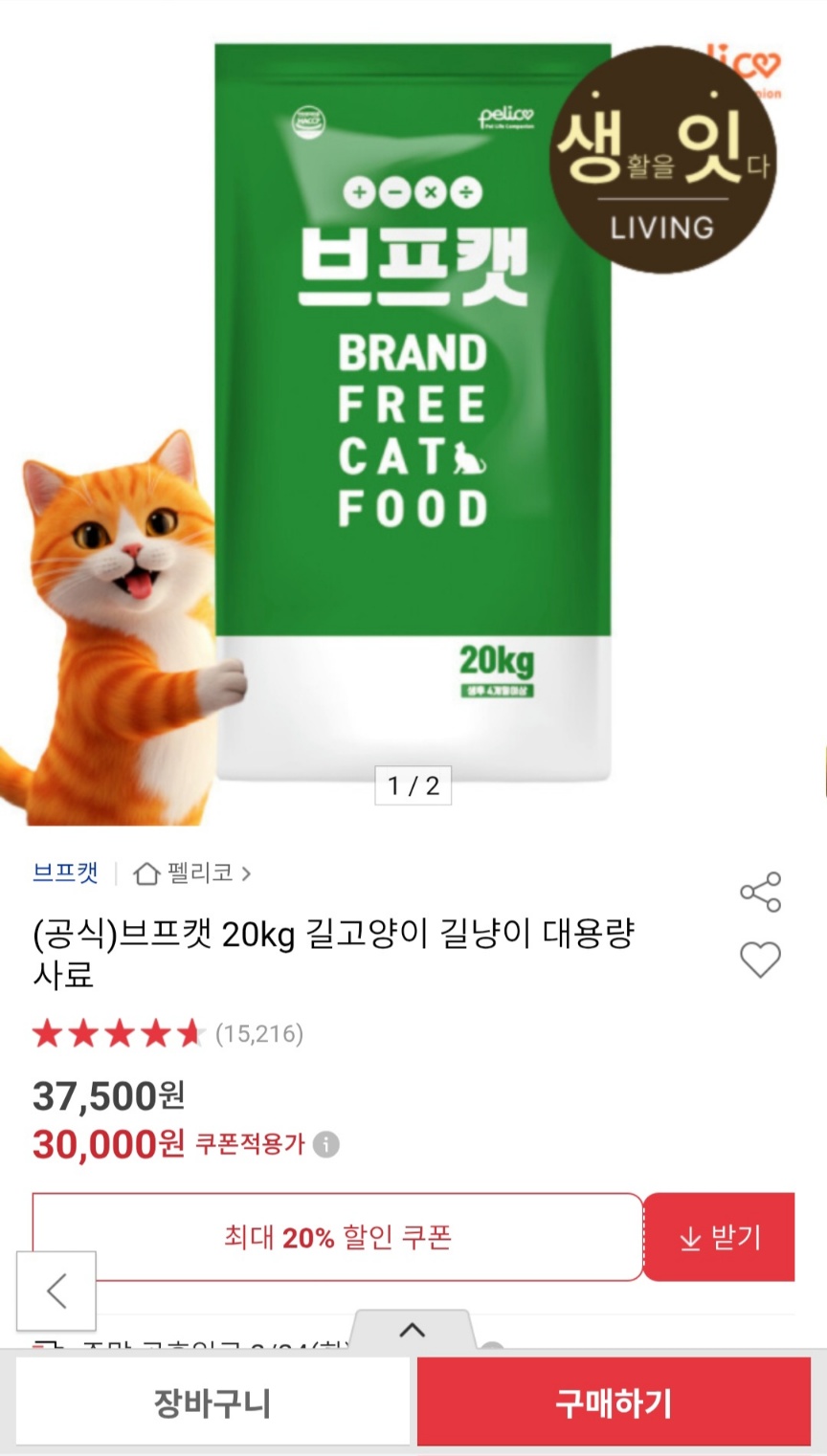The width and height of the screenshot is (827, 1456).
Task: Open the 펠리코 store page
Action: 192,872
